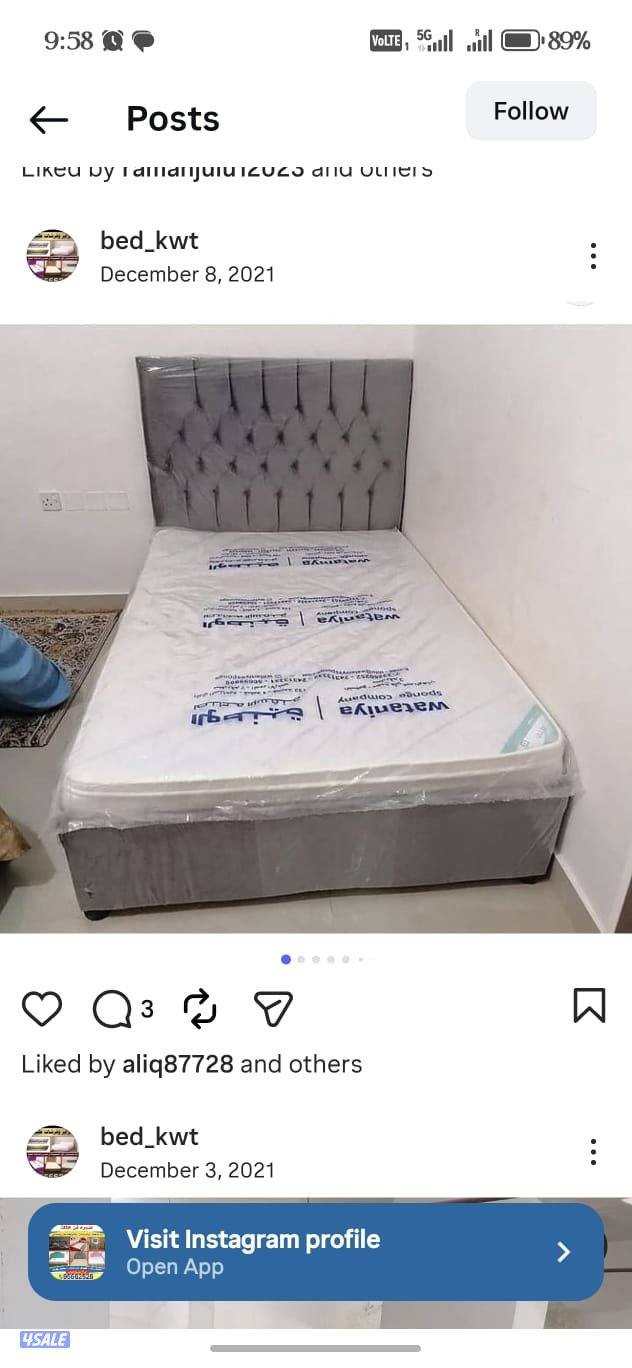View likes from aliq87728 and others
The image size is (632, 1368).
point(192,1064)
